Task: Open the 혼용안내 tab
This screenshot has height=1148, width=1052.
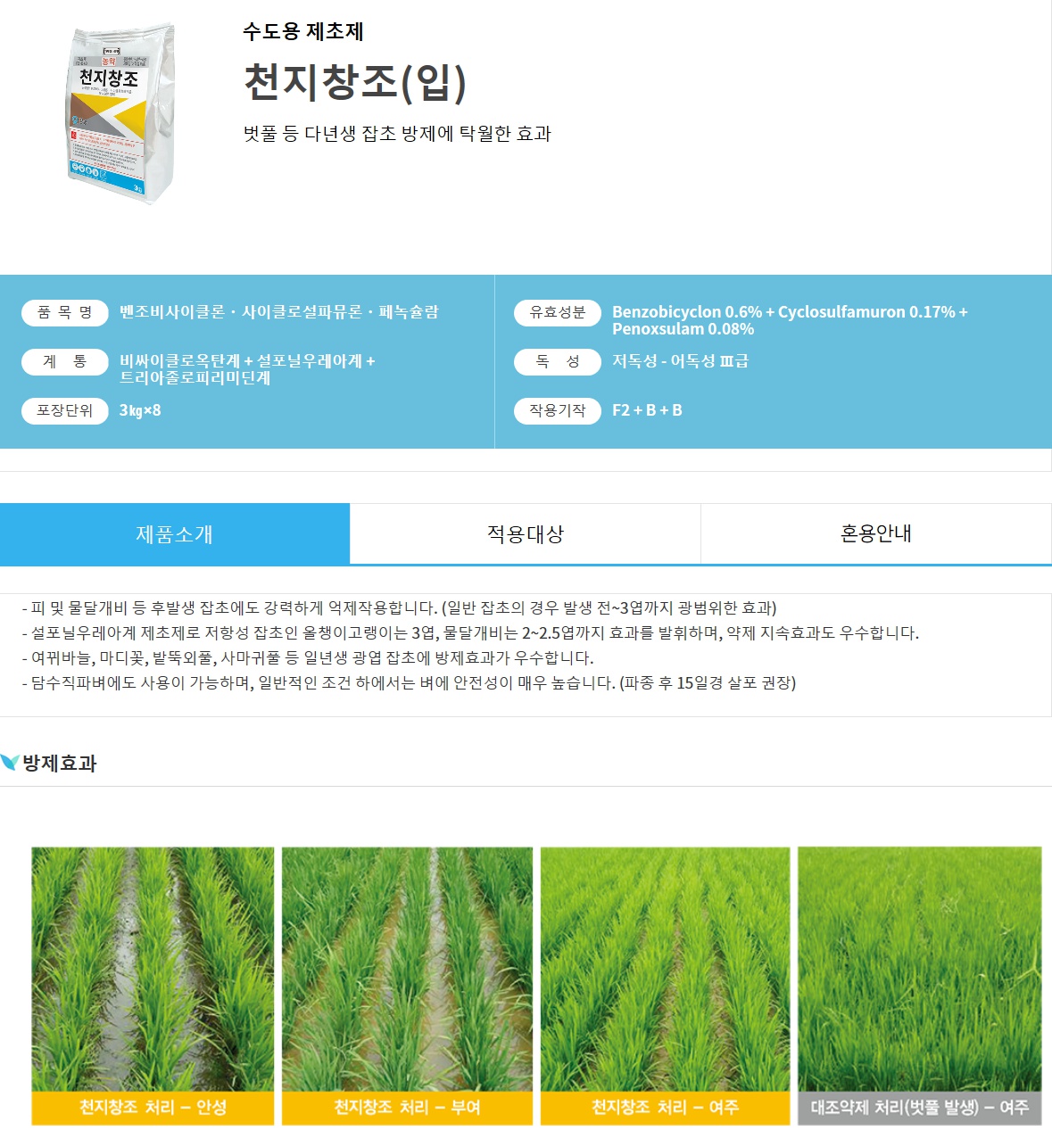Action: (x=875, y=533)
